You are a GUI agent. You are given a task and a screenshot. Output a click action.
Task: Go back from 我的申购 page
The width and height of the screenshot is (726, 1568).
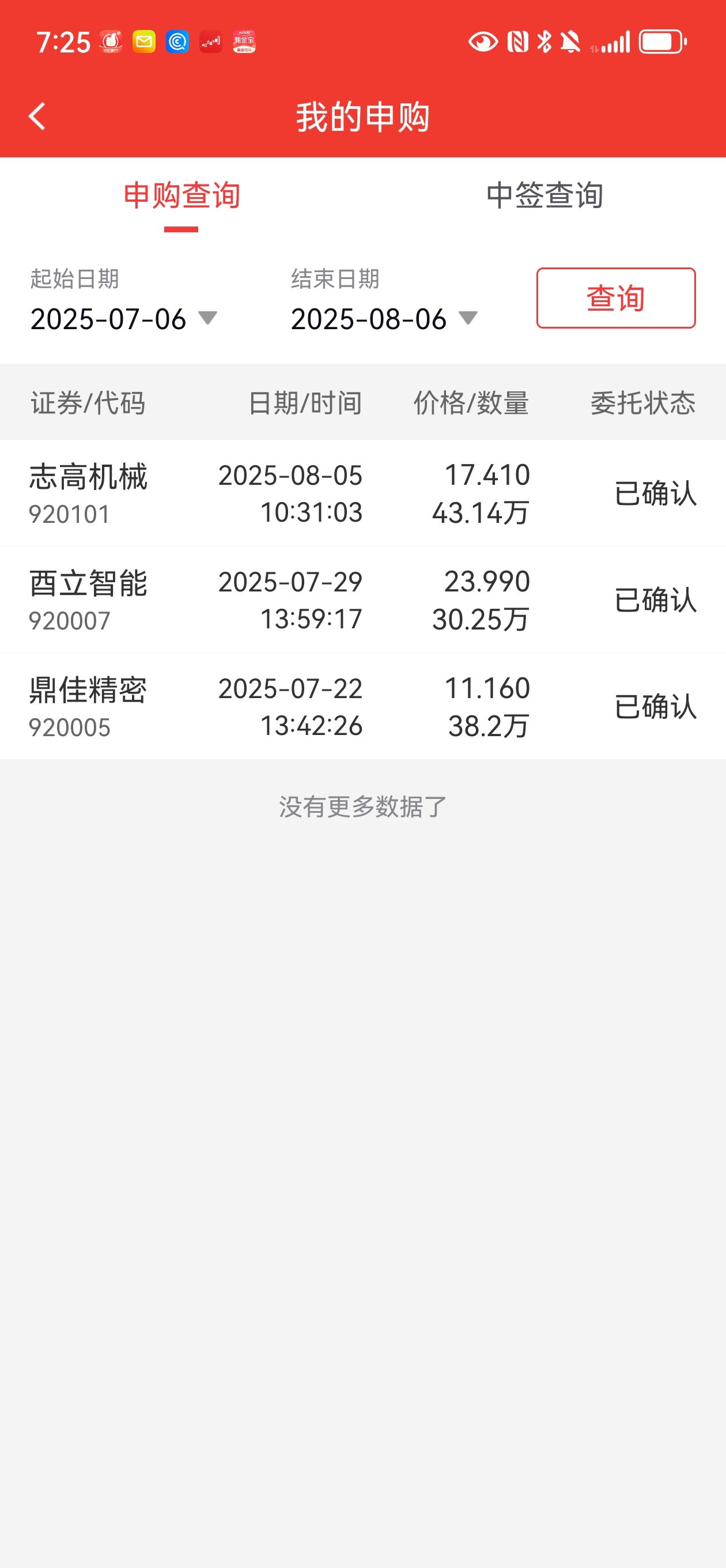(37, 116)
